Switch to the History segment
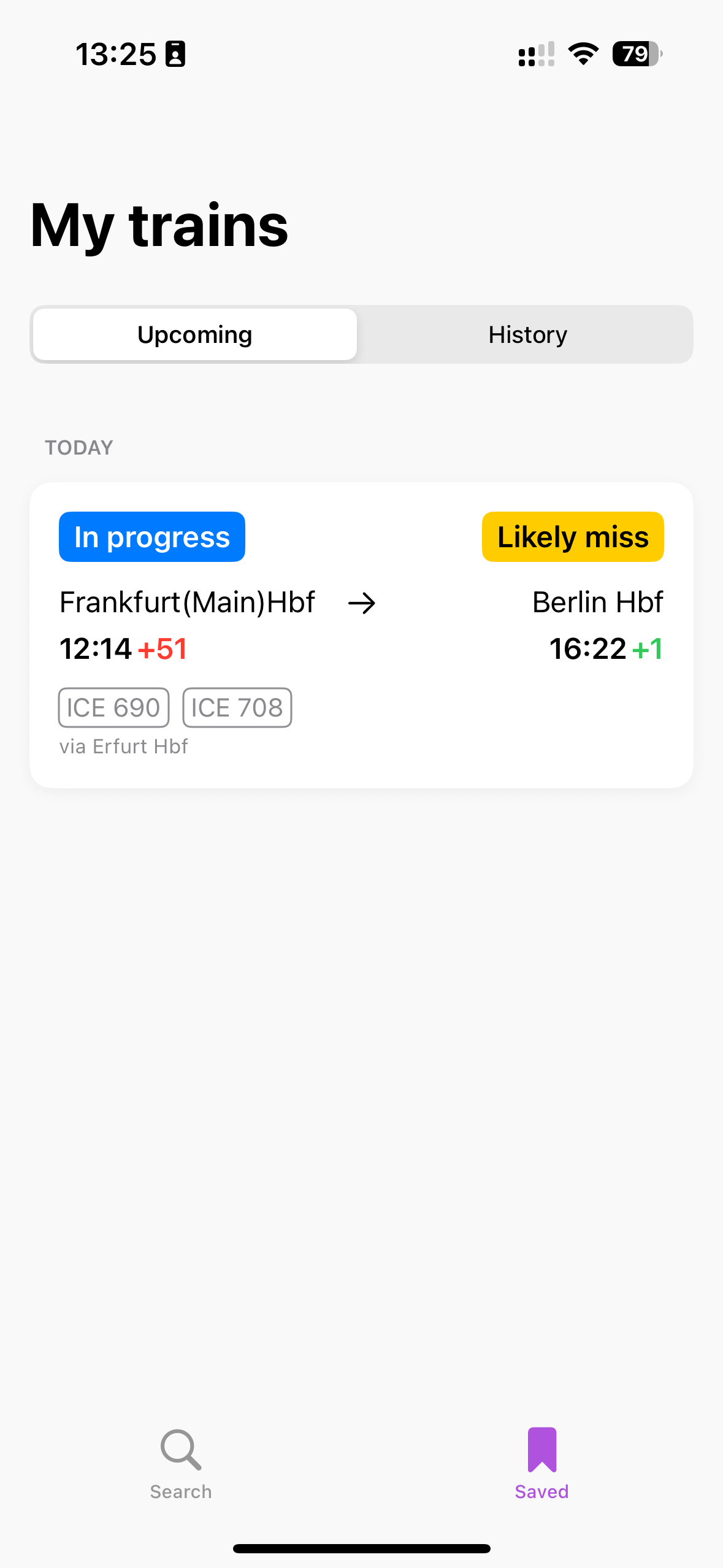This screenshot has height=1568, width=723. [527, 335]
